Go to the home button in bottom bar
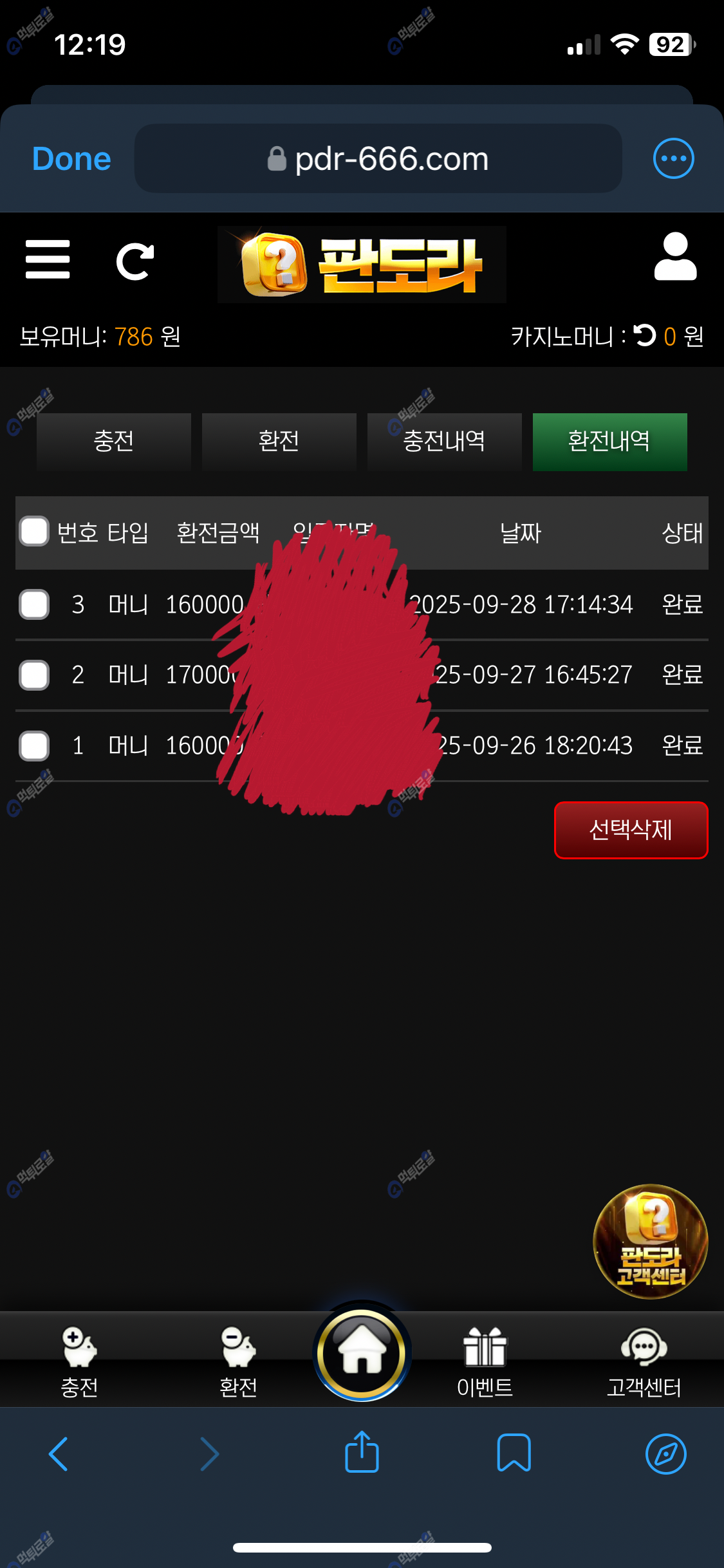Screen dimensions: 724x1568 pos(362,1352)
